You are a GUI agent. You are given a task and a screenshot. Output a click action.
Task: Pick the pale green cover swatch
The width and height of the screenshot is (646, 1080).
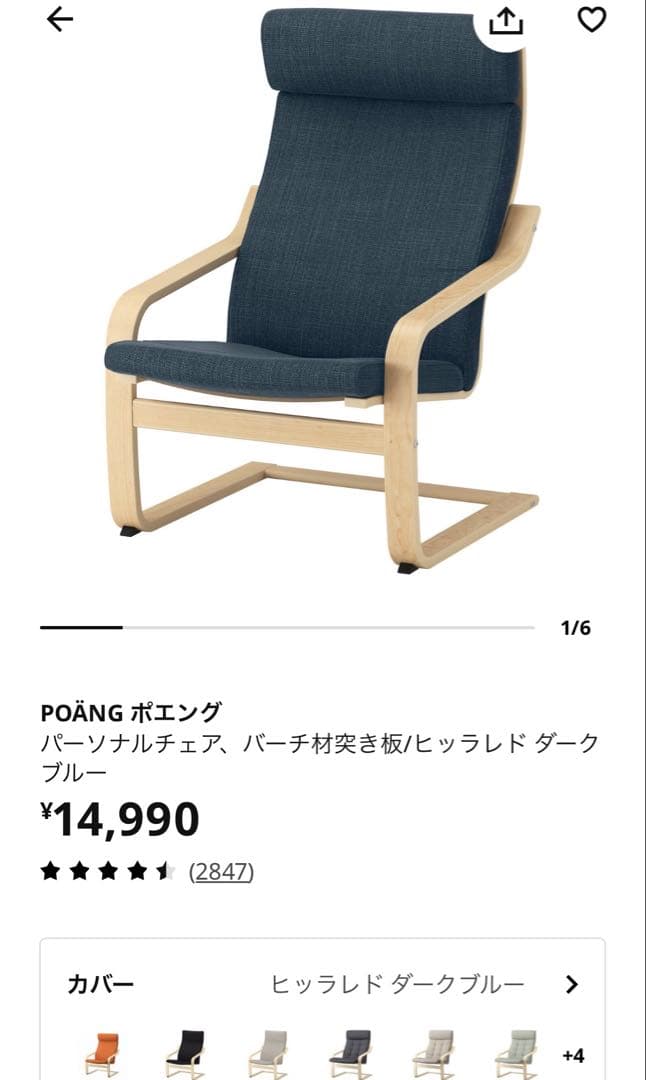[515, 1054]
